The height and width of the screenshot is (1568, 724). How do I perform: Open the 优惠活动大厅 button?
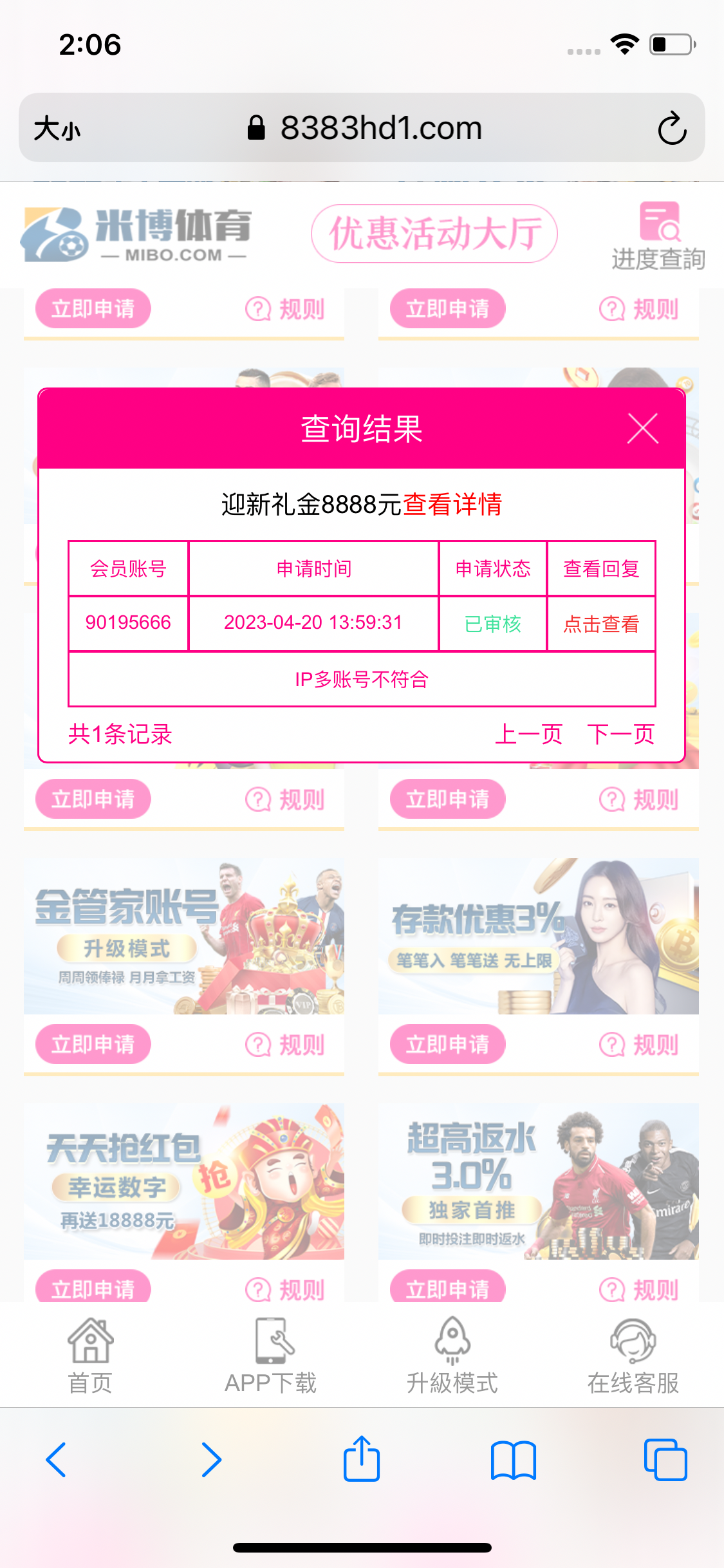click(434, 234)
